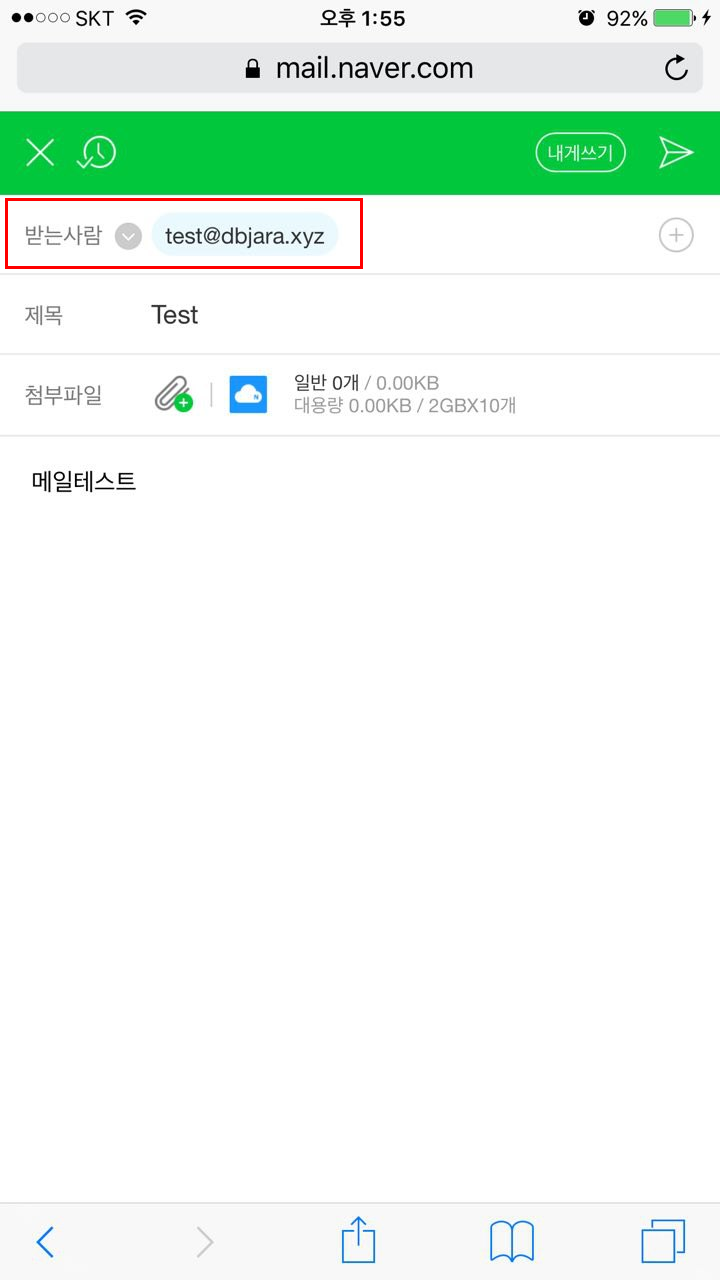724x1280 pixels.
Task: Show open Safari tabs
Action: [x=663, y=1241]
